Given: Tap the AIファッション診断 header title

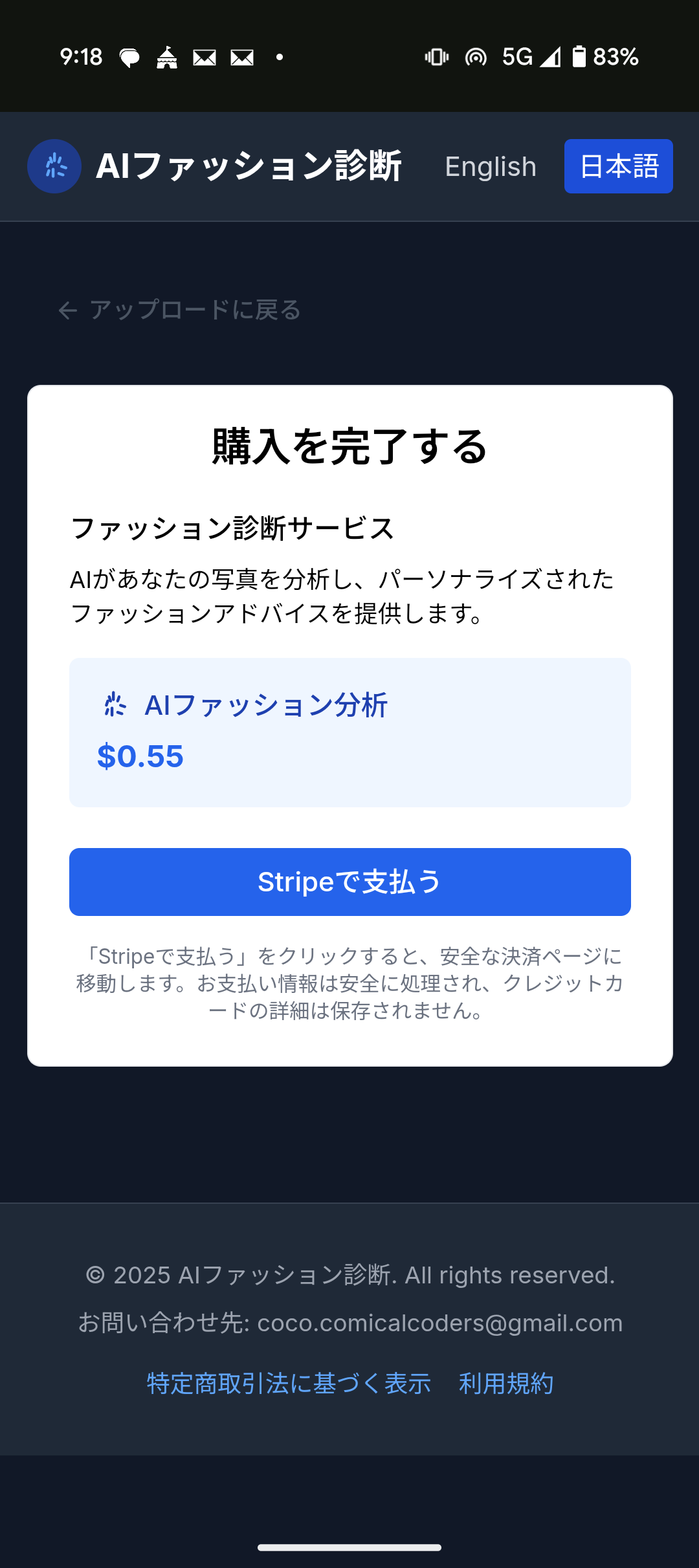Looking at the screenshot, I should click(249, 166).
